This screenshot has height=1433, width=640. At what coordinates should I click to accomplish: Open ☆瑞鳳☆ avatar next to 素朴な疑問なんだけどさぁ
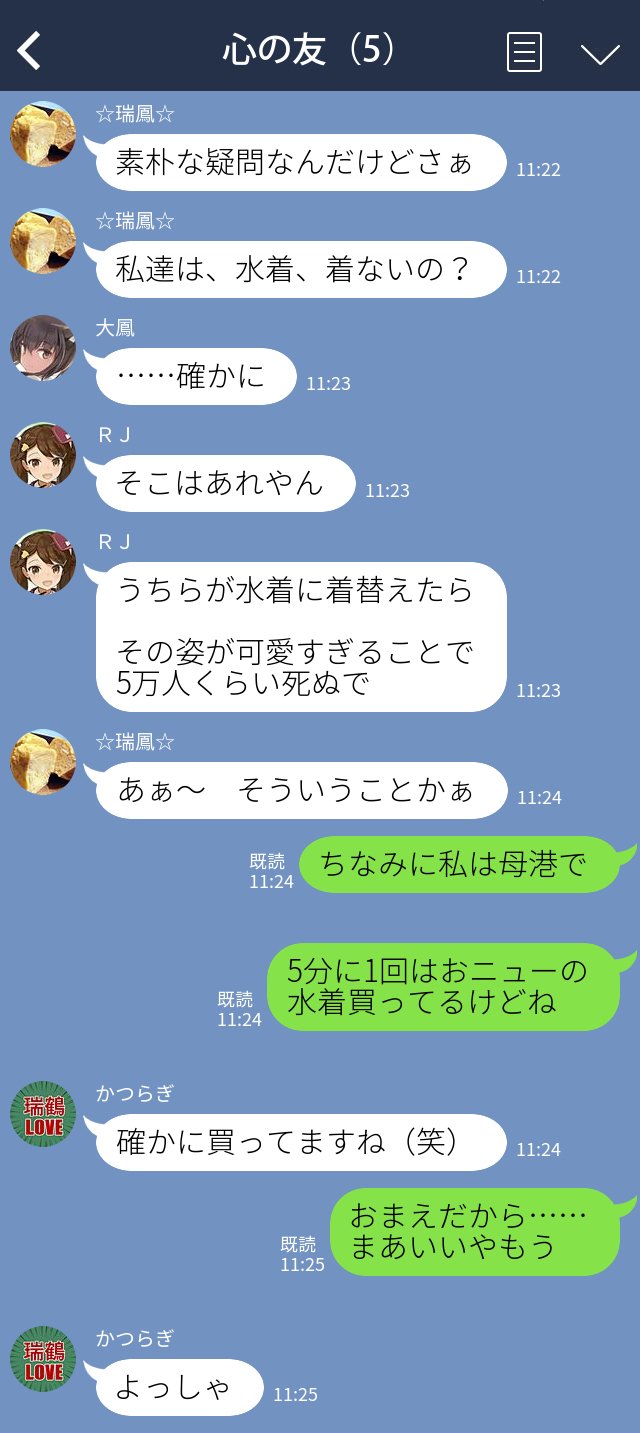[43, 134]
